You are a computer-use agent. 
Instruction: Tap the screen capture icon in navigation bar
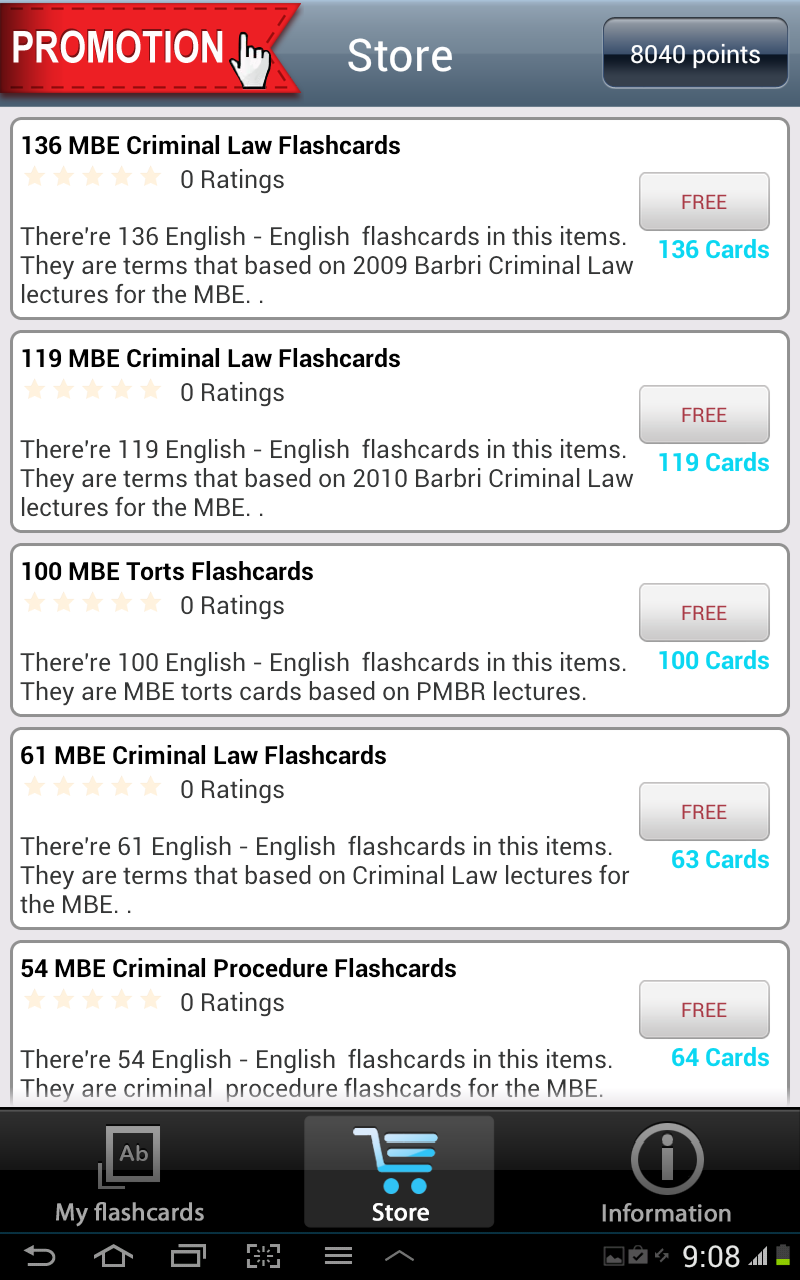point(262,1255)
